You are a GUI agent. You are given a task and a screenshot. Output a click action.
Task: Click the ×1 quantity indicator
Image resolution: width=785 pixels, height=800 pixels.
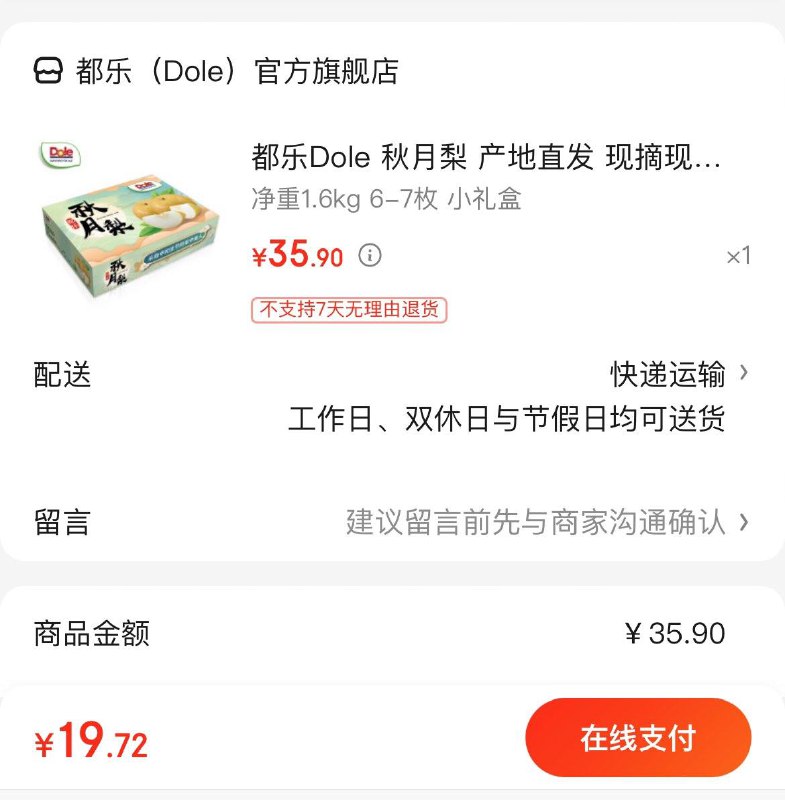[x=739, y=256]
